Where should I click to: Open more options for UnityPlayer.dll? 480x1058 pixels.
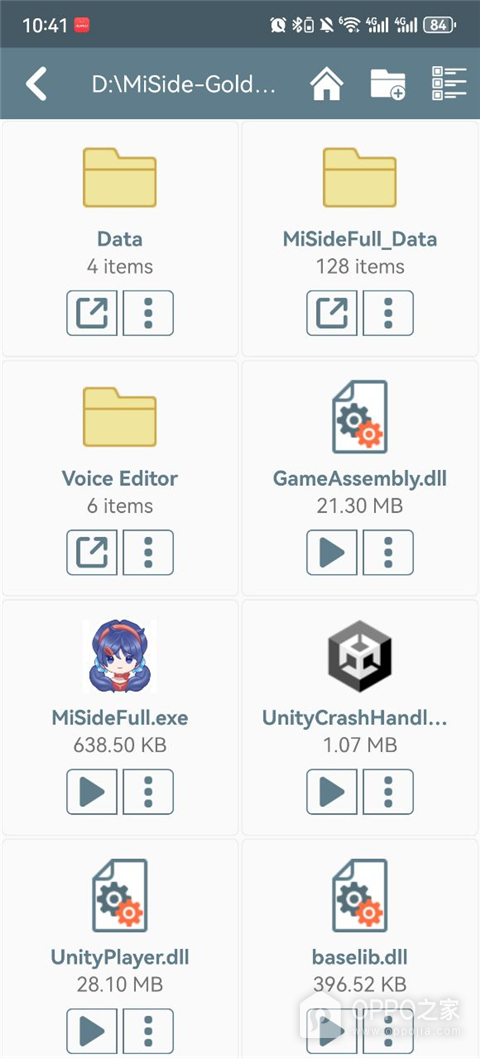149,1031
